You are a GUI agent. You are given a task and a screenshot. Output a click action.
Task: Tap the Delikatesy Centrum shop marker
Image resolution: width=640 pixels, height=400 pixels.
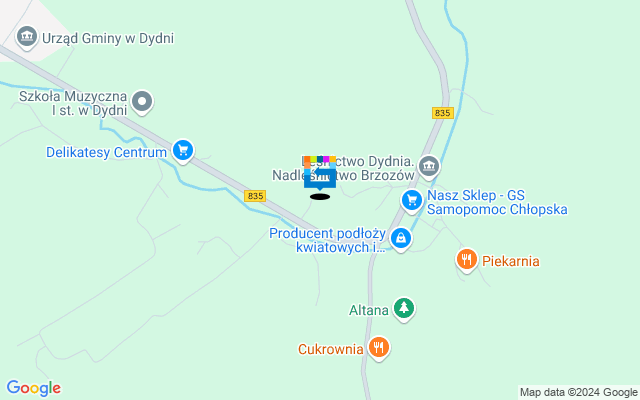click(x=182, y=151)
